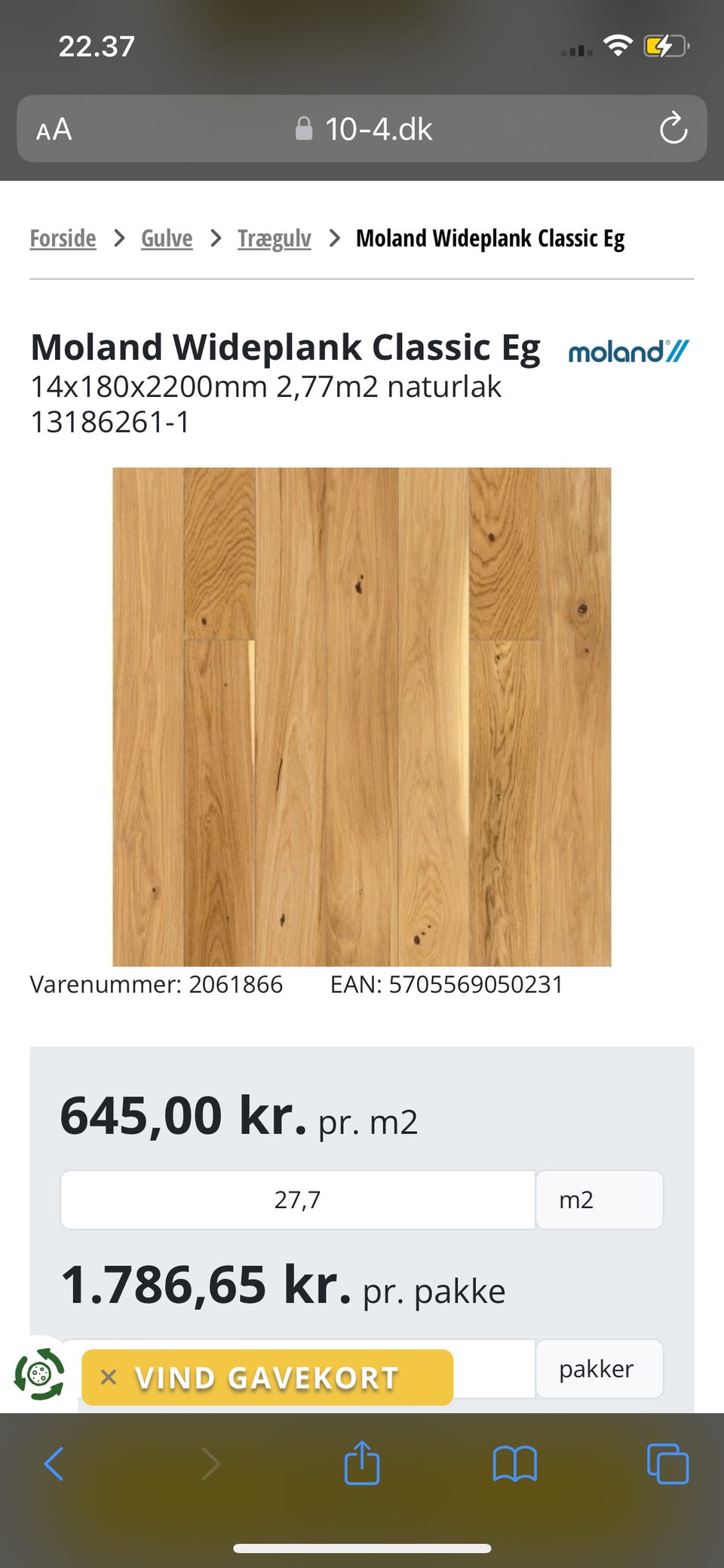Select the Moland Wideplank Classic Eg breadcrumb
The width and height of the screenshot is (724, 1568).
[490, 238]
